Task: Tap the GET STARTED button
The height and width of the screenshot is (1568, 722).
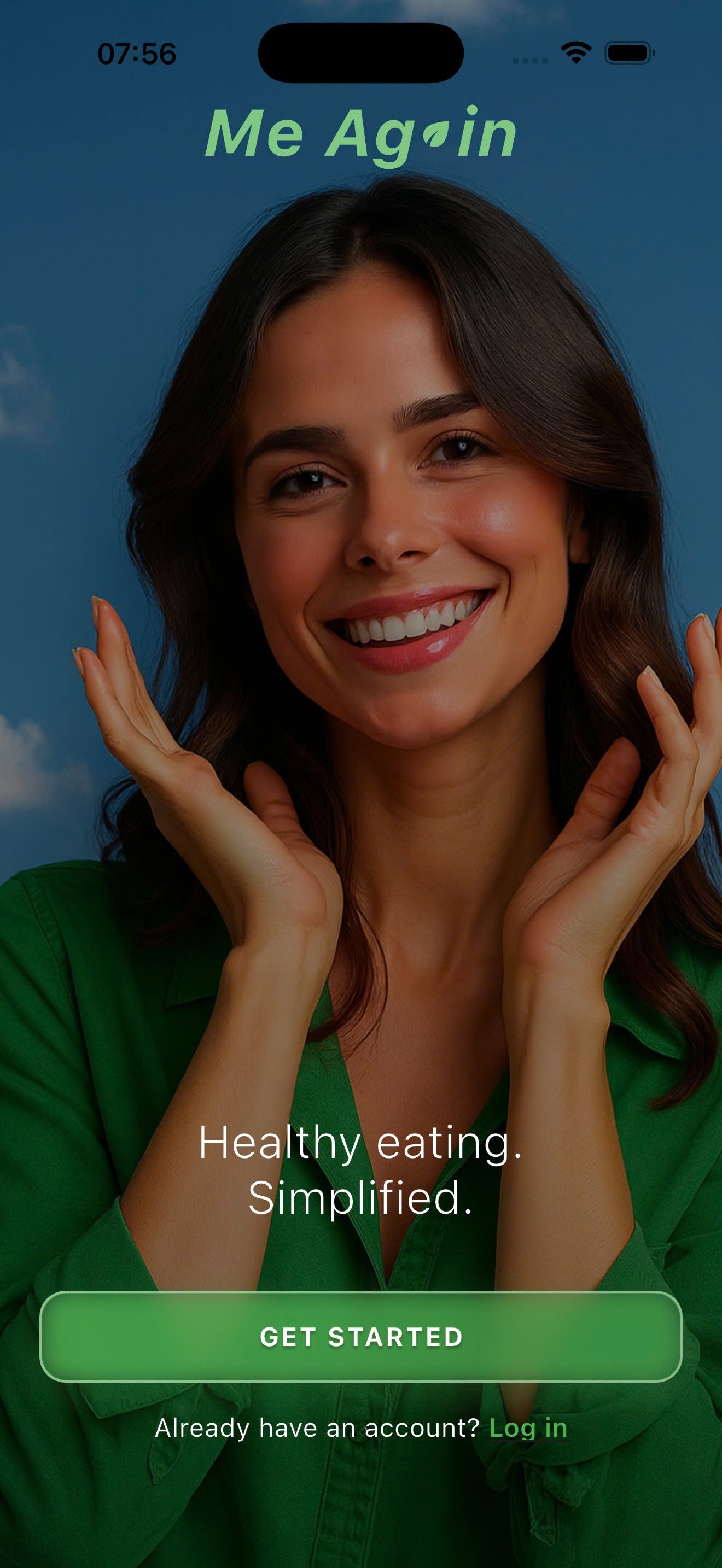Action: 360,1337
